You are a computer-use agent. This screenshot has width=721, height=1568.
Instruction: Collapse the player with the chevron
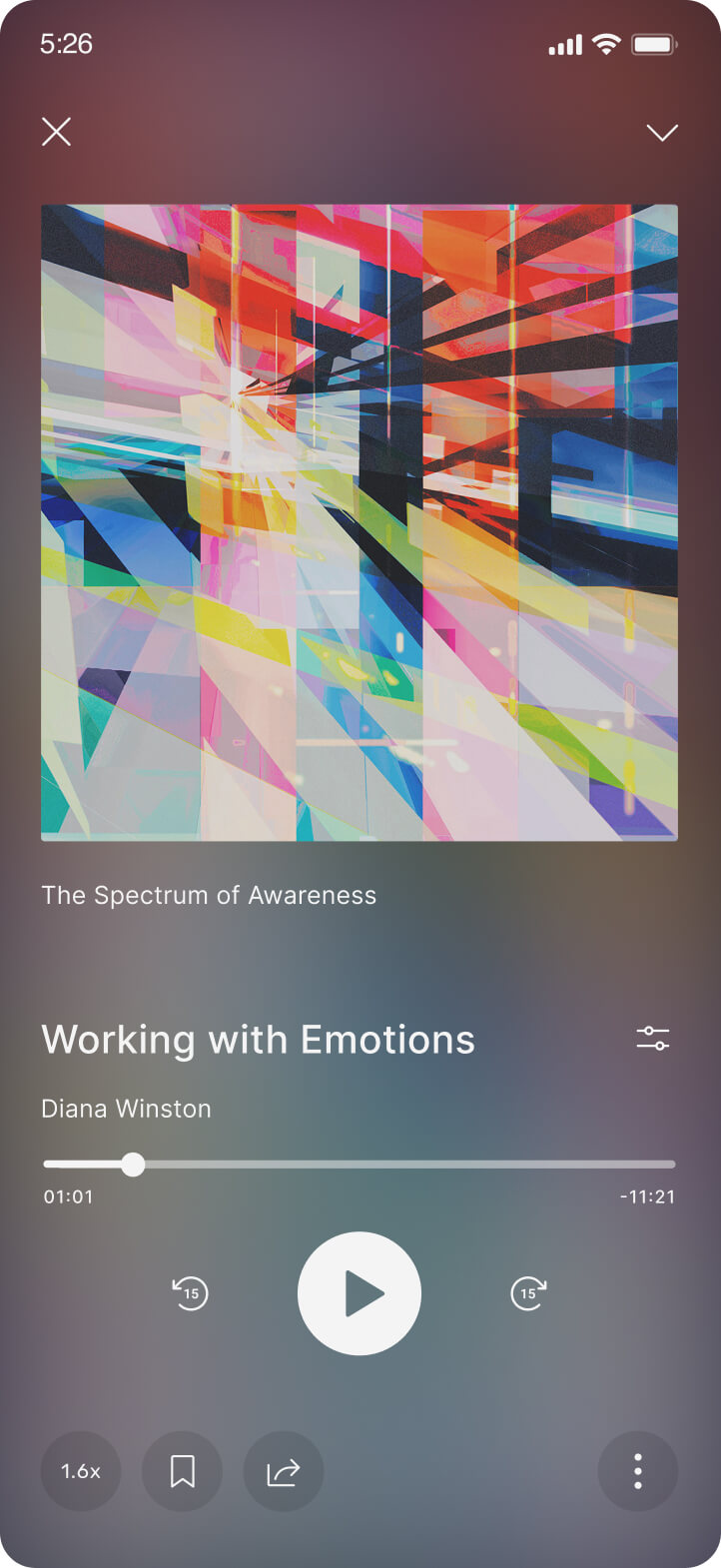(x=662, y=133)
